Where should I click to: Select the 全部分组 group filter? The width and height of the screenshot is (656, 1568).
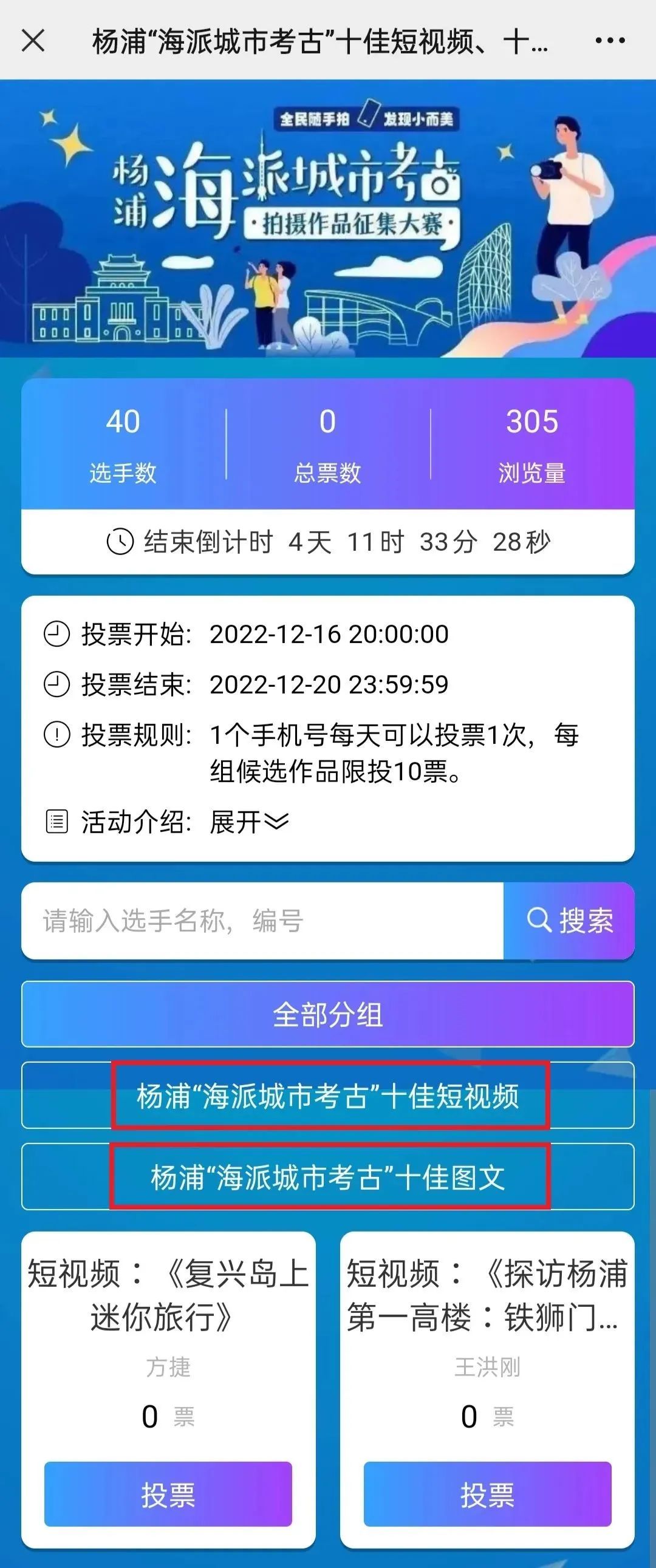coord(327,1015)
